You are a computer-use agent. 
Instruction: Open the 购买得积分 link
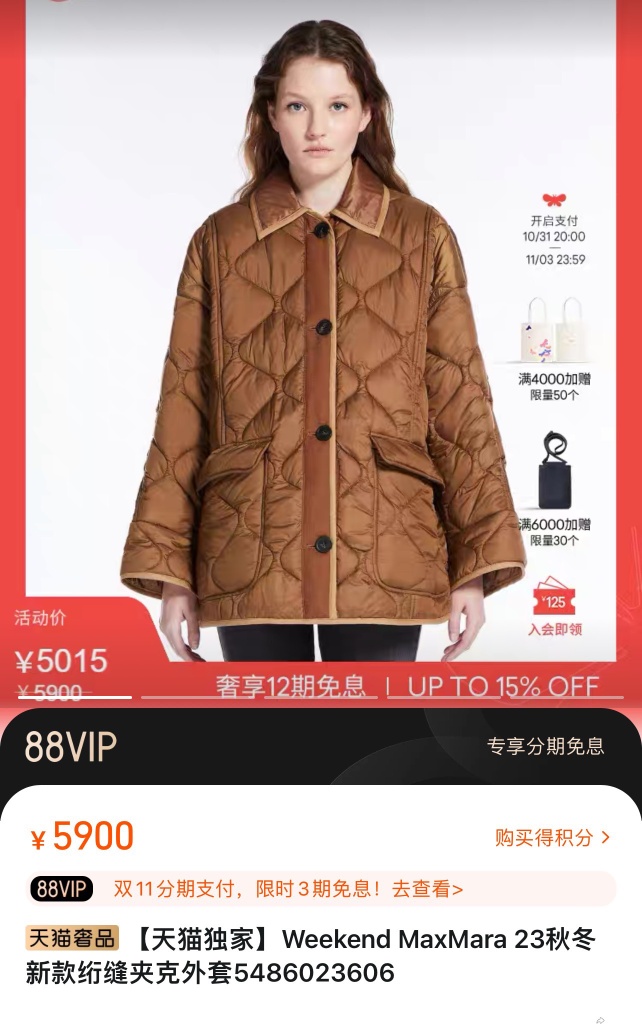(552, 838)
